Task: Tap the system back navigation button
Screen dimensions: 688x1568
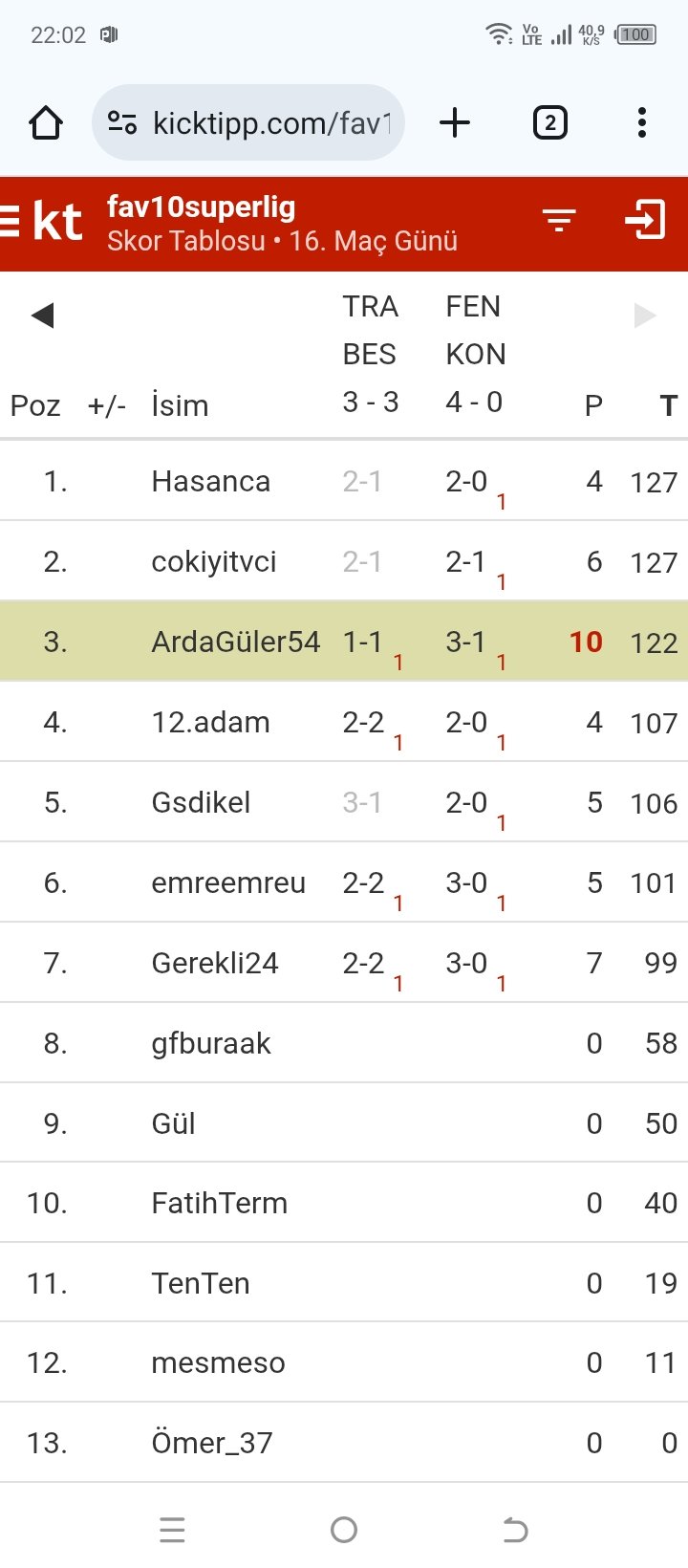Action: [515, 1530]
